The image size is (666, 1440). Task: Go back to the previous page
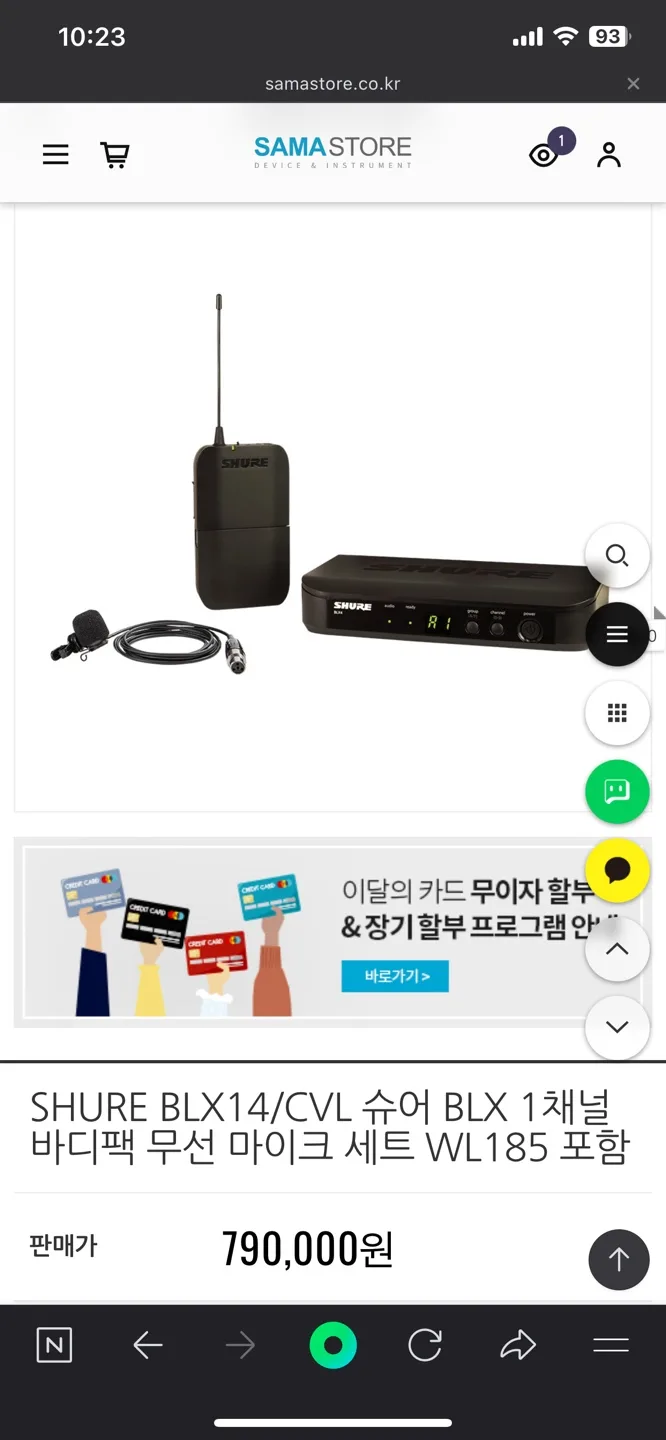[x=148, y=1346]
